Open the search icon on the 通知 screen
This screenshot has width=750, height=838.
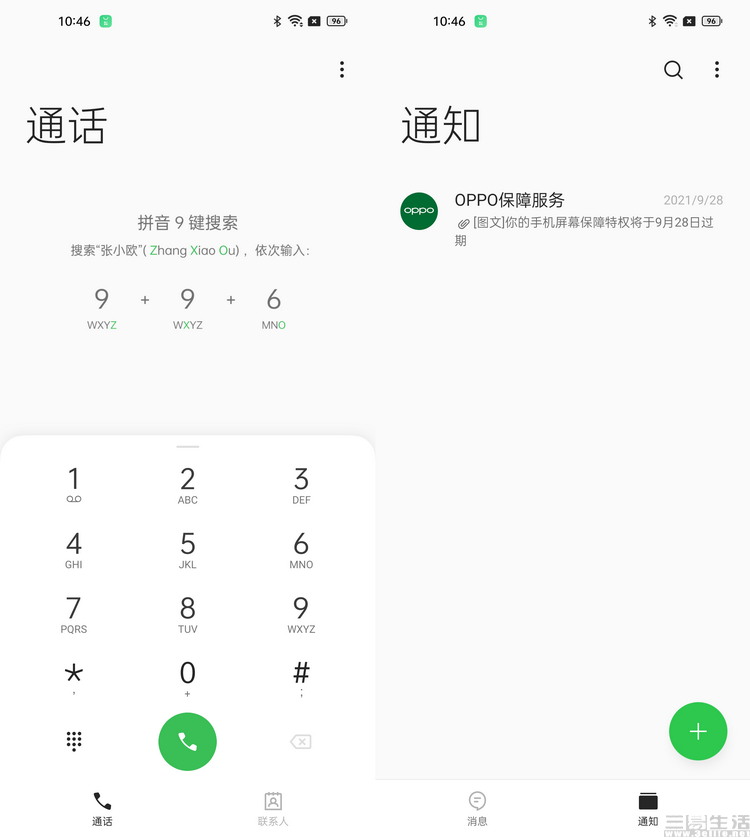673,69
